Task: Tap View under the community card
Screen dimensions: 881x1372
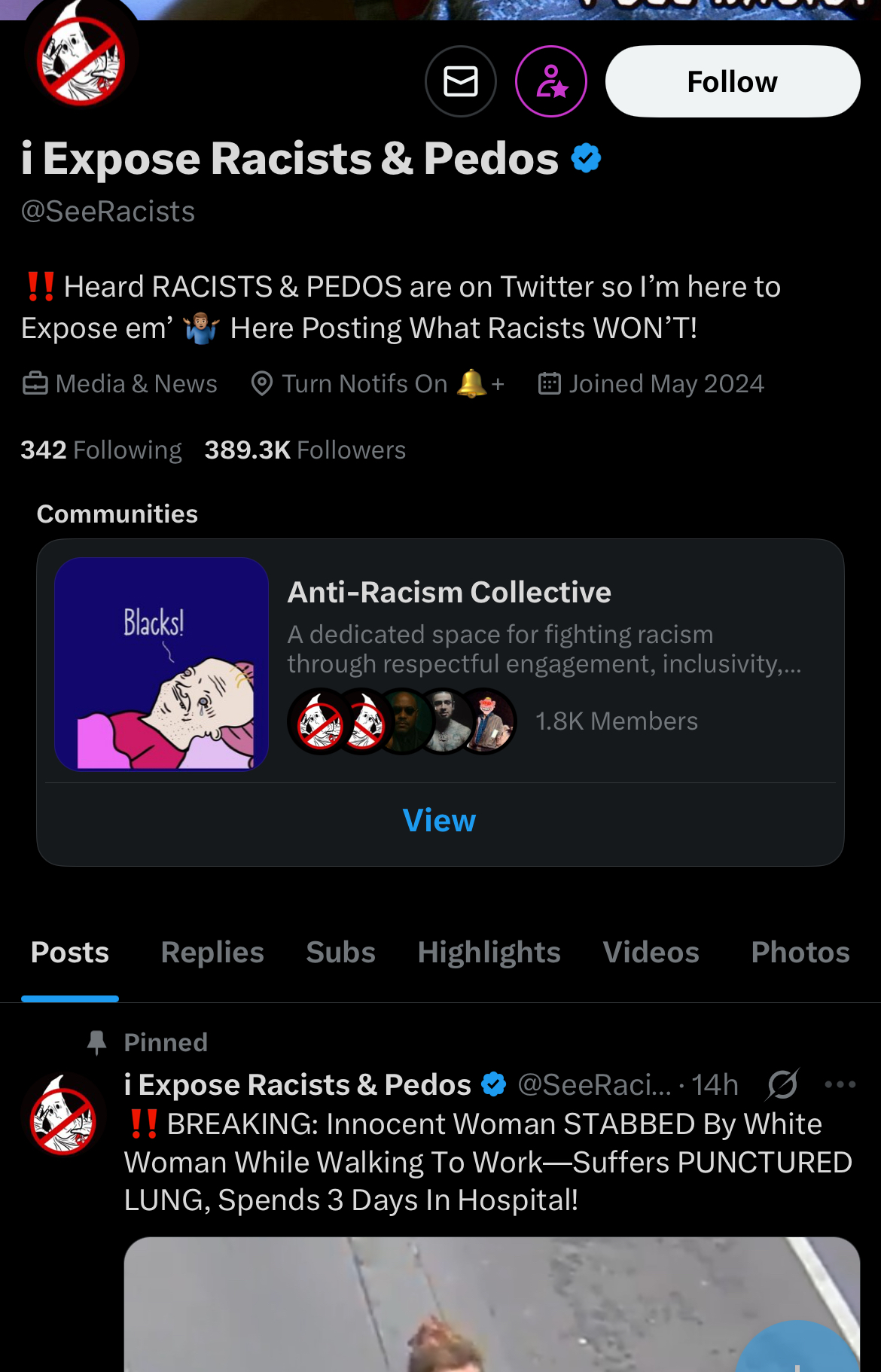Action: point(440,821)
